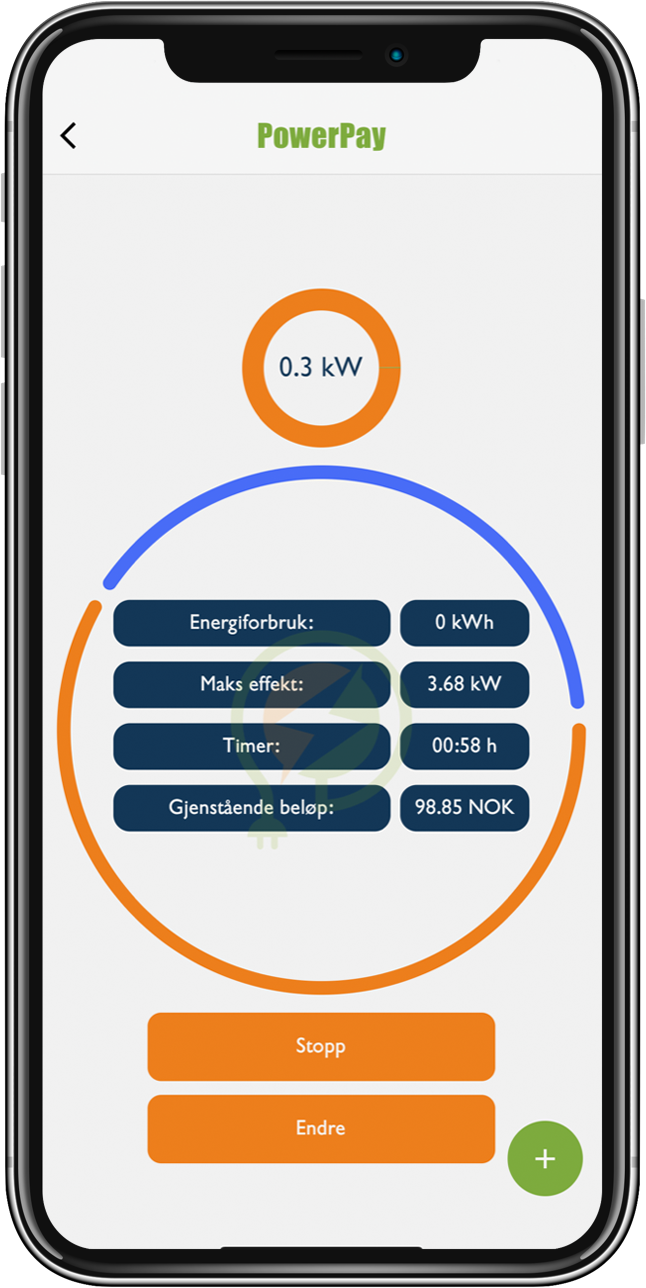Screen dimensions: 646x1288
Task: Tap the green plus floating button
Action: click(545, 1159)
